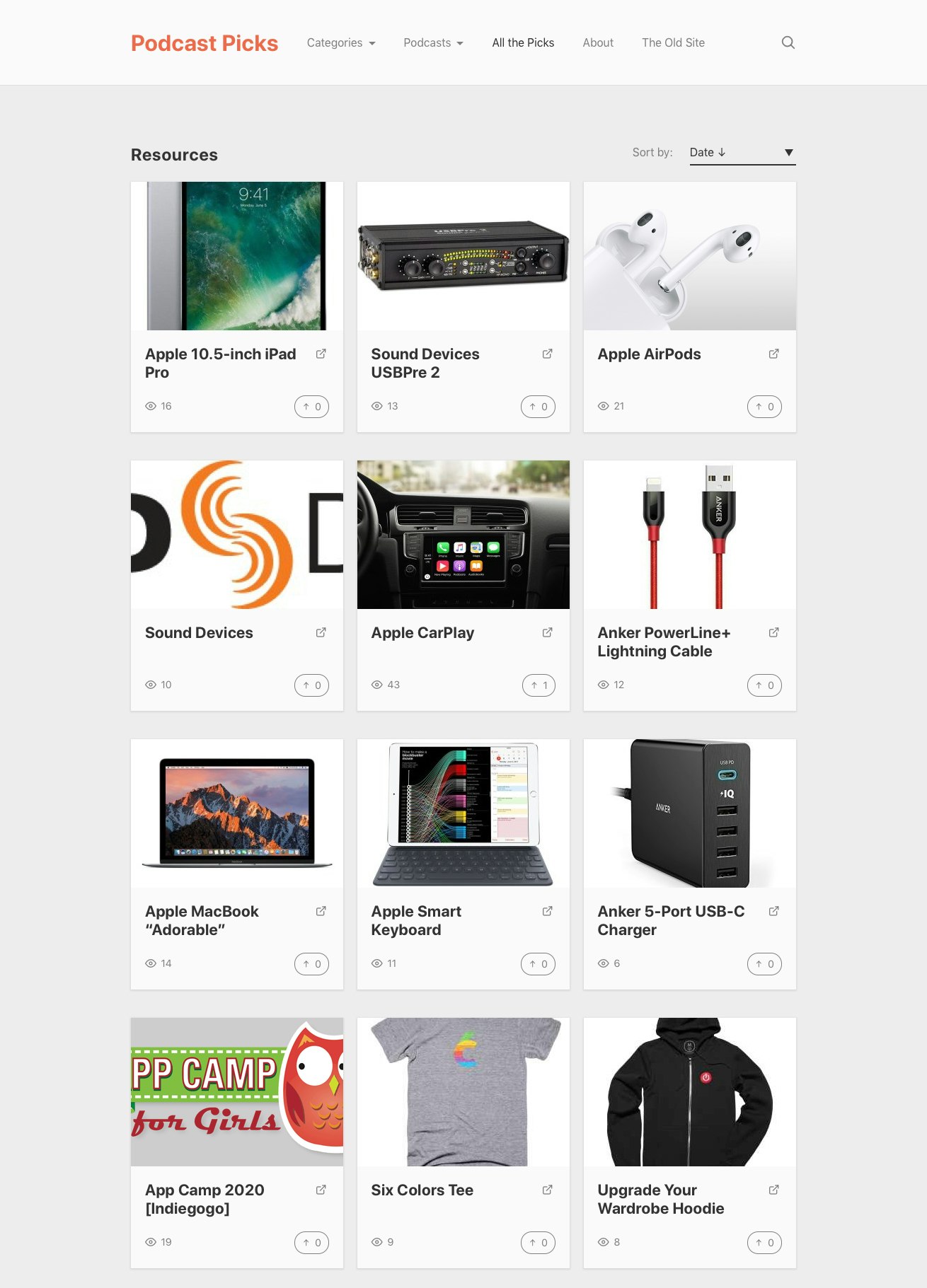Click the Podcast Picks logo
The height and width of the screenshot is (1288, 927).
click(204, 43)
